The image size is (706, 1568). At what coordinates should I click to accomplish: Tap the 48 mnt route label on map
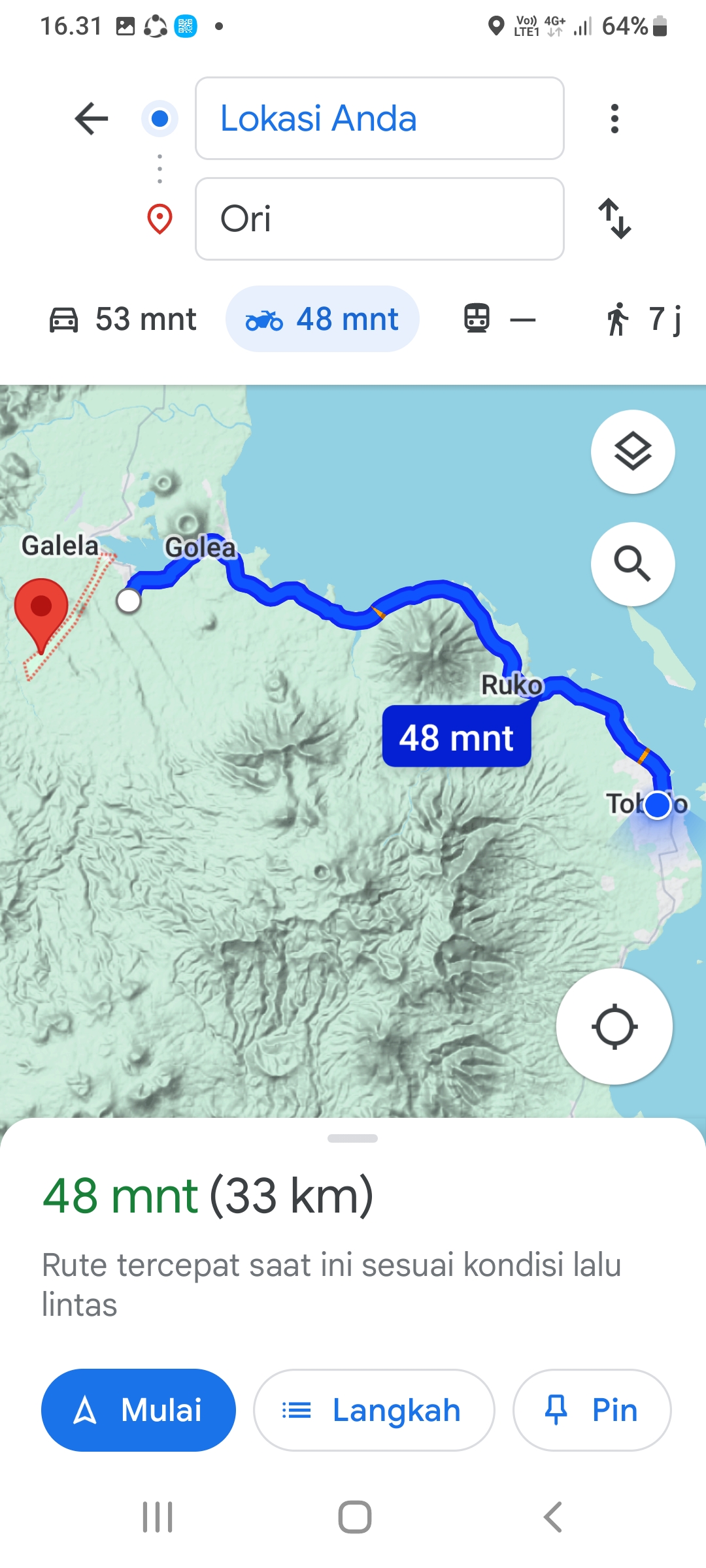pyautogui.click(x=456, y=736)
